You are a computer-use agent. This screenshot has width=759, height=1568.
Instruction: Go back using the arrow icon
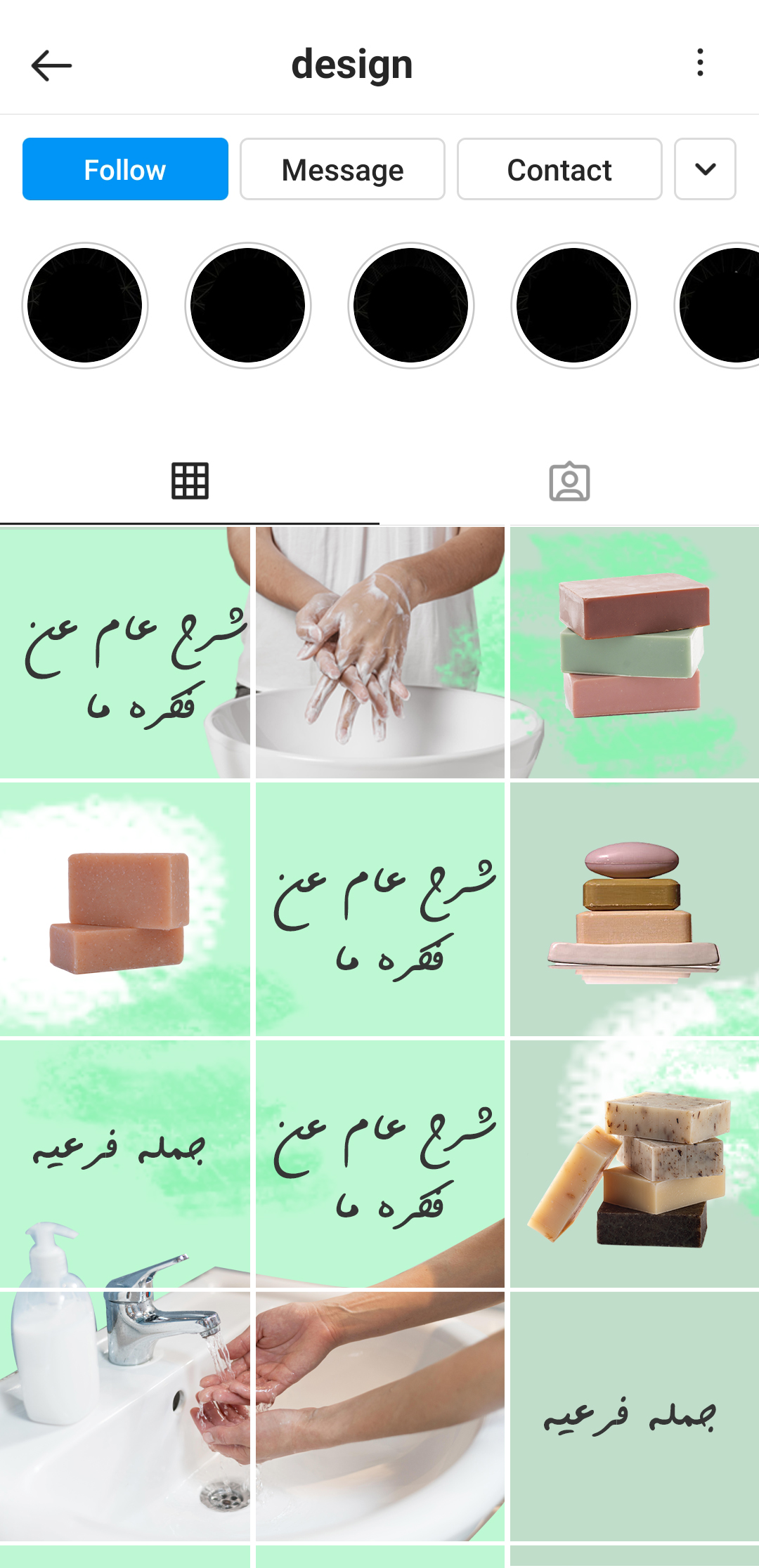51,65
